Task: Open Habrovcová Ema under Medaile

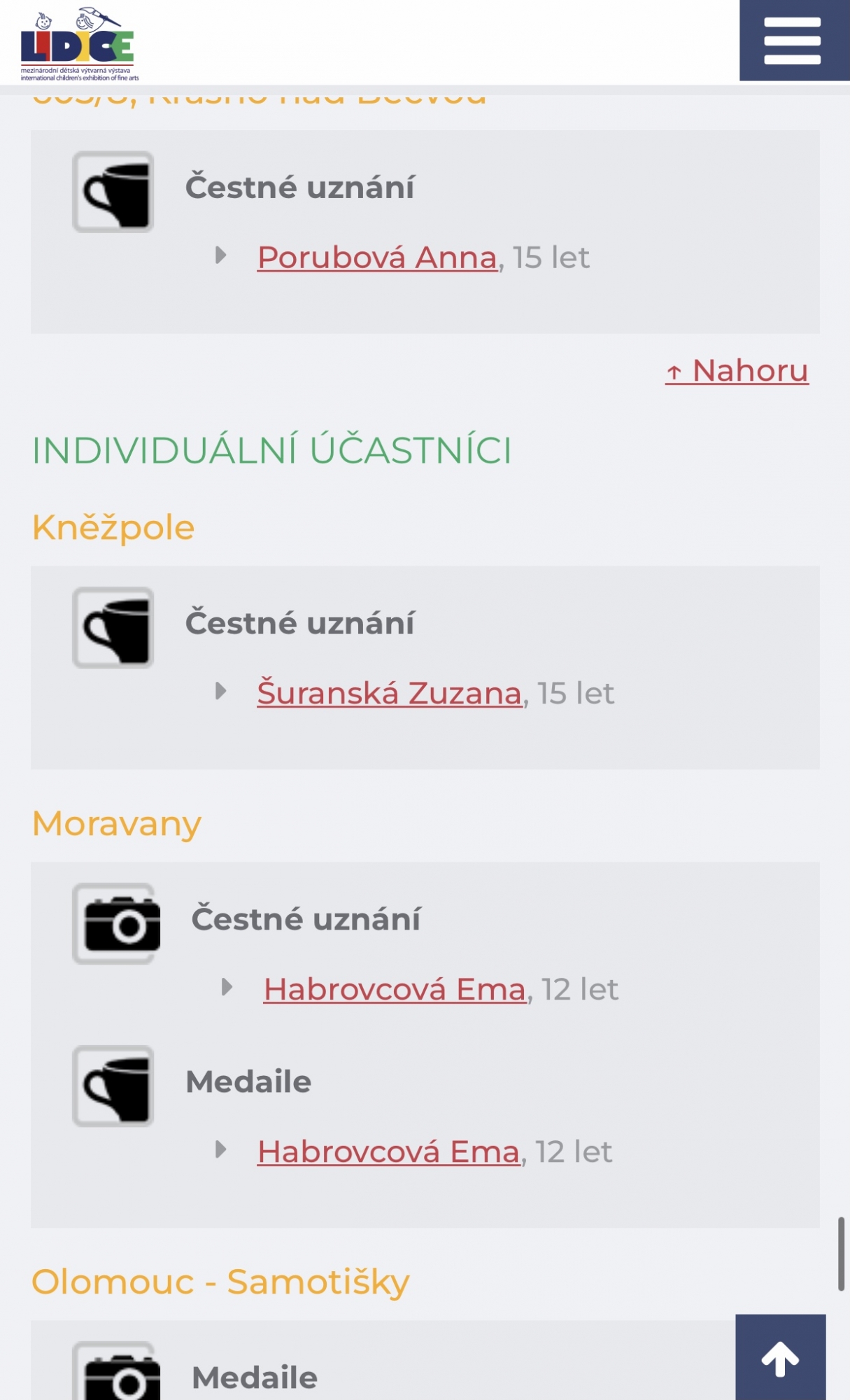Action: coord(389,1152)
